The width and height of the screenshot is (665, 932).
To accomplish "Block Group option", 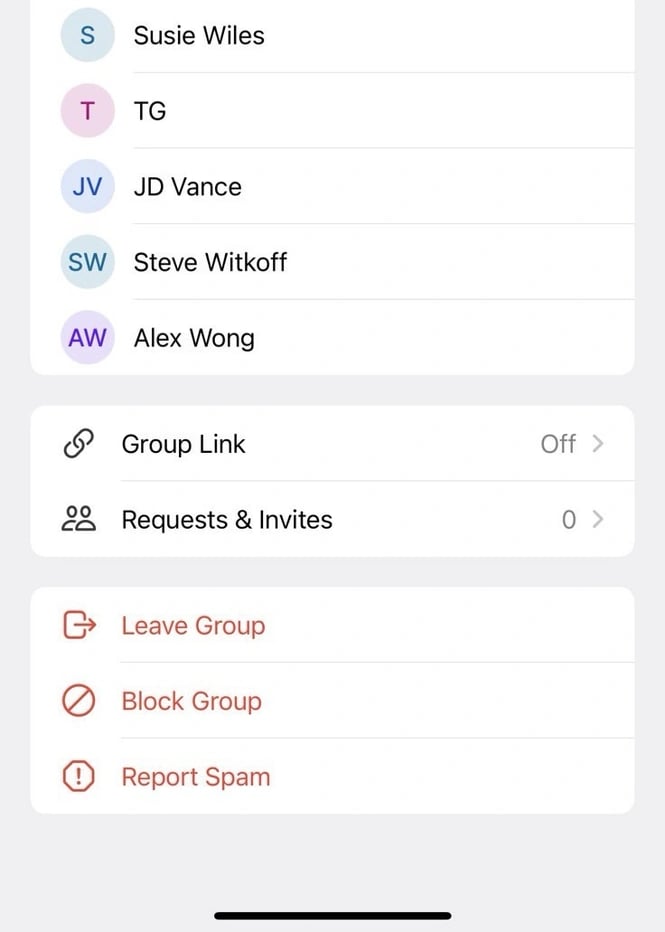I will [x=191, y=701].
